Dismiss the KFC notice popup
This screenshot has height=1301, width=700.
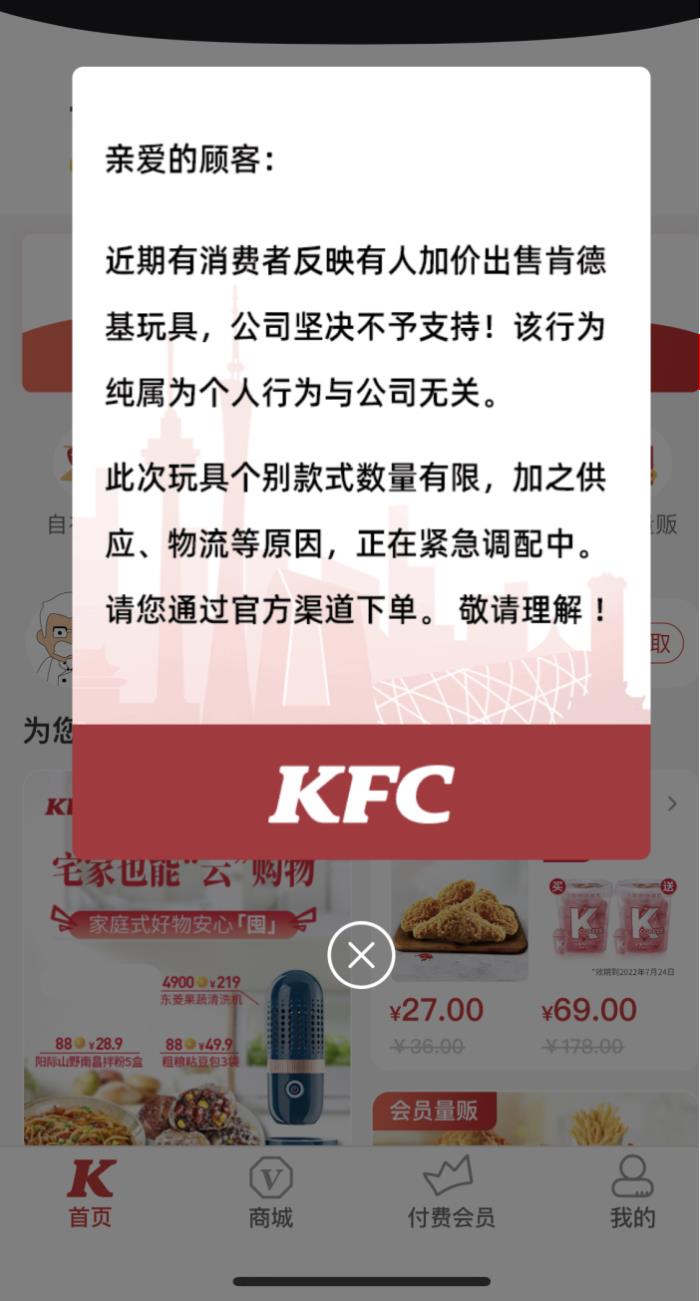(x=361, y=955)
